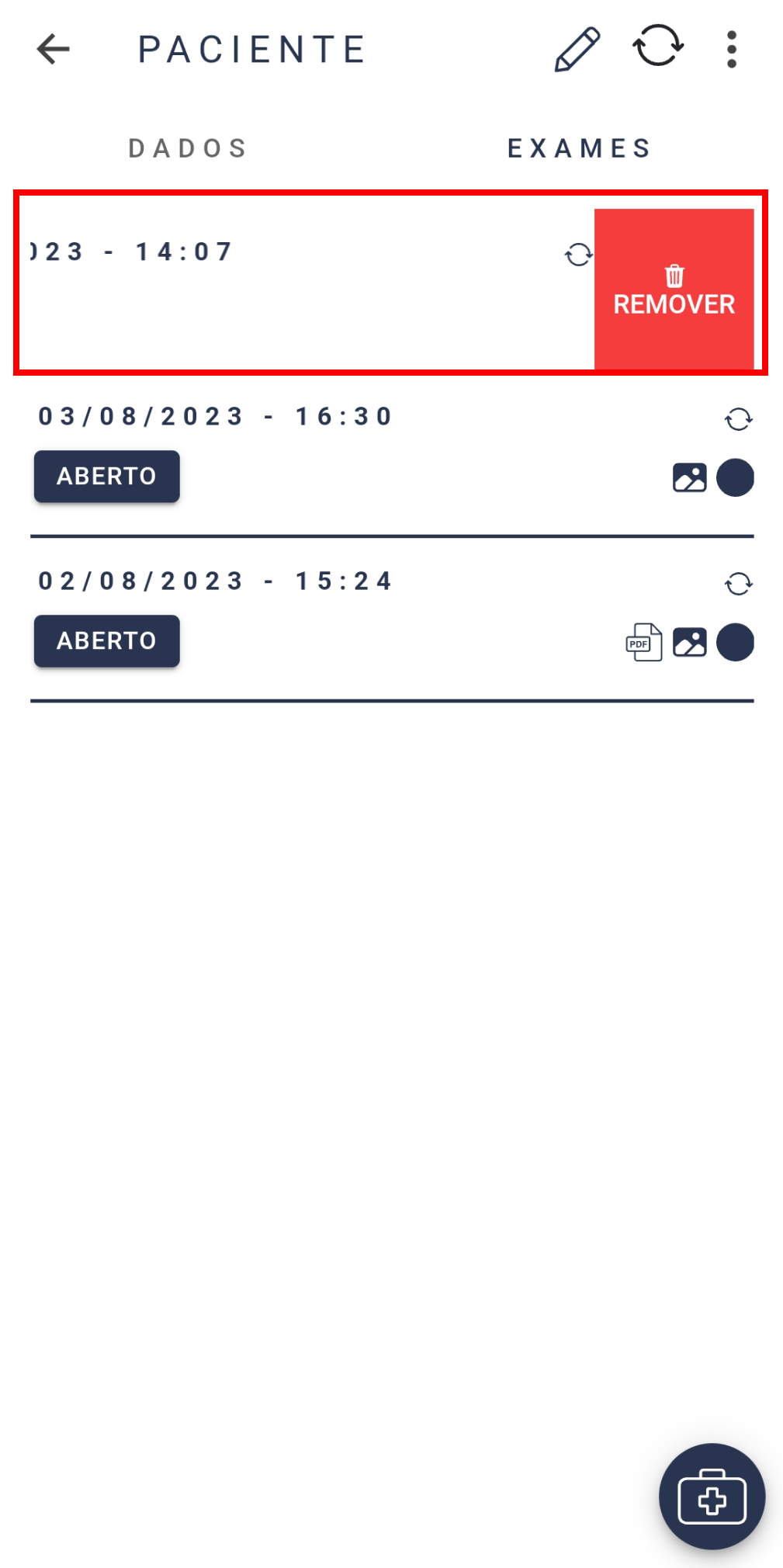Go back using the arrow icon
The height and width of the screenshot is (1568, 783).
coord(54,50)
